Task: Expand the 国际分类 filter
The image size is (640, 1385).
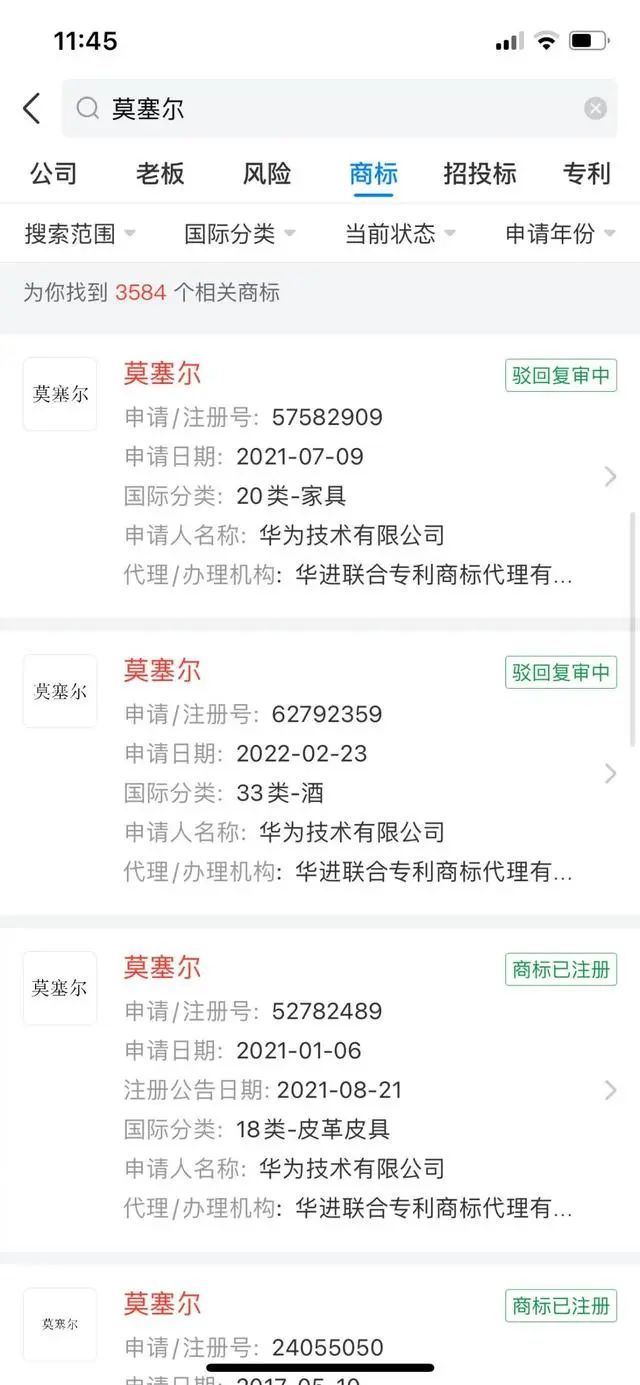Action: coord(239,234)
